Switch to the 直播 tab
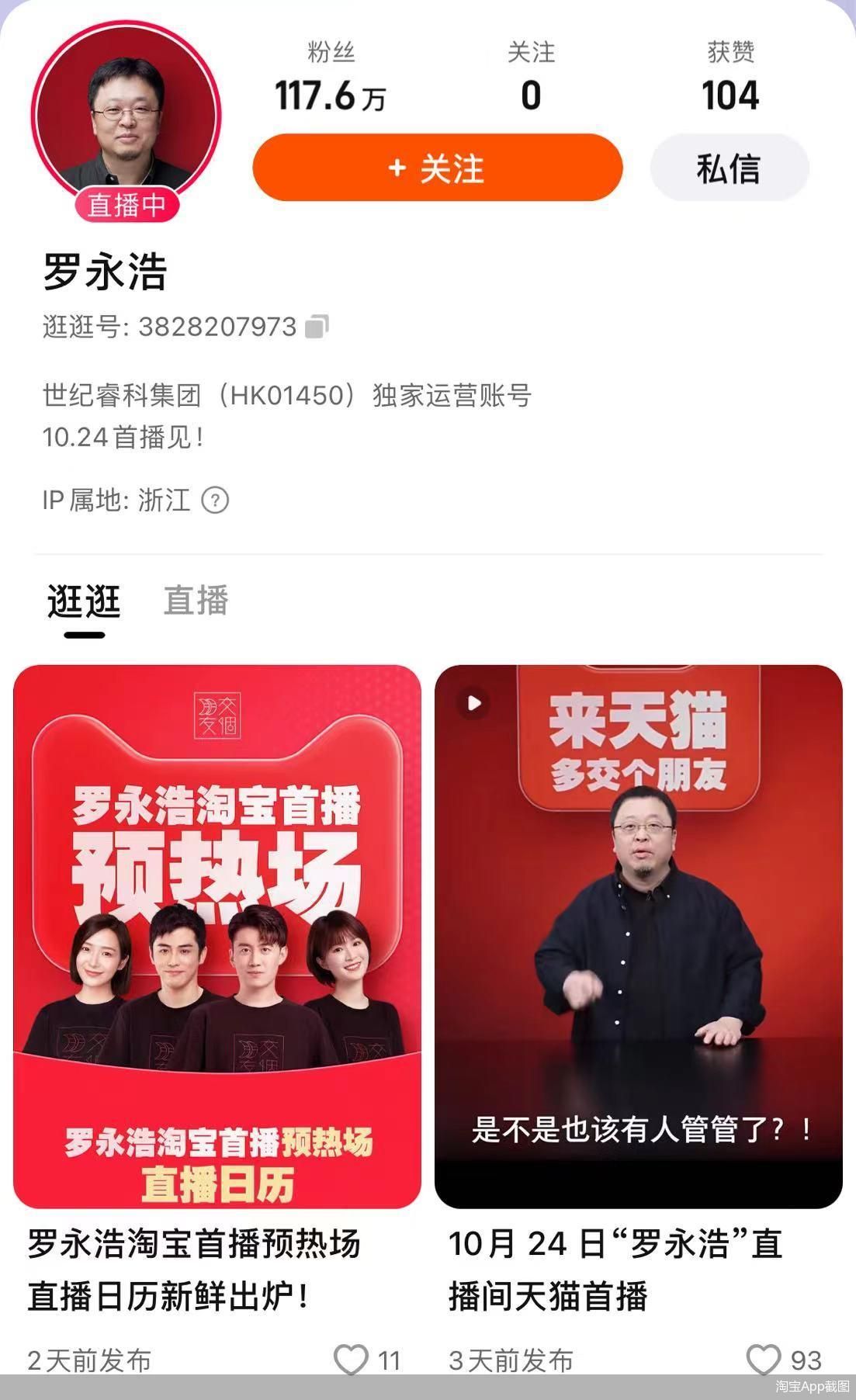This screenshot has height=1400, width=856. click(196, 601)
